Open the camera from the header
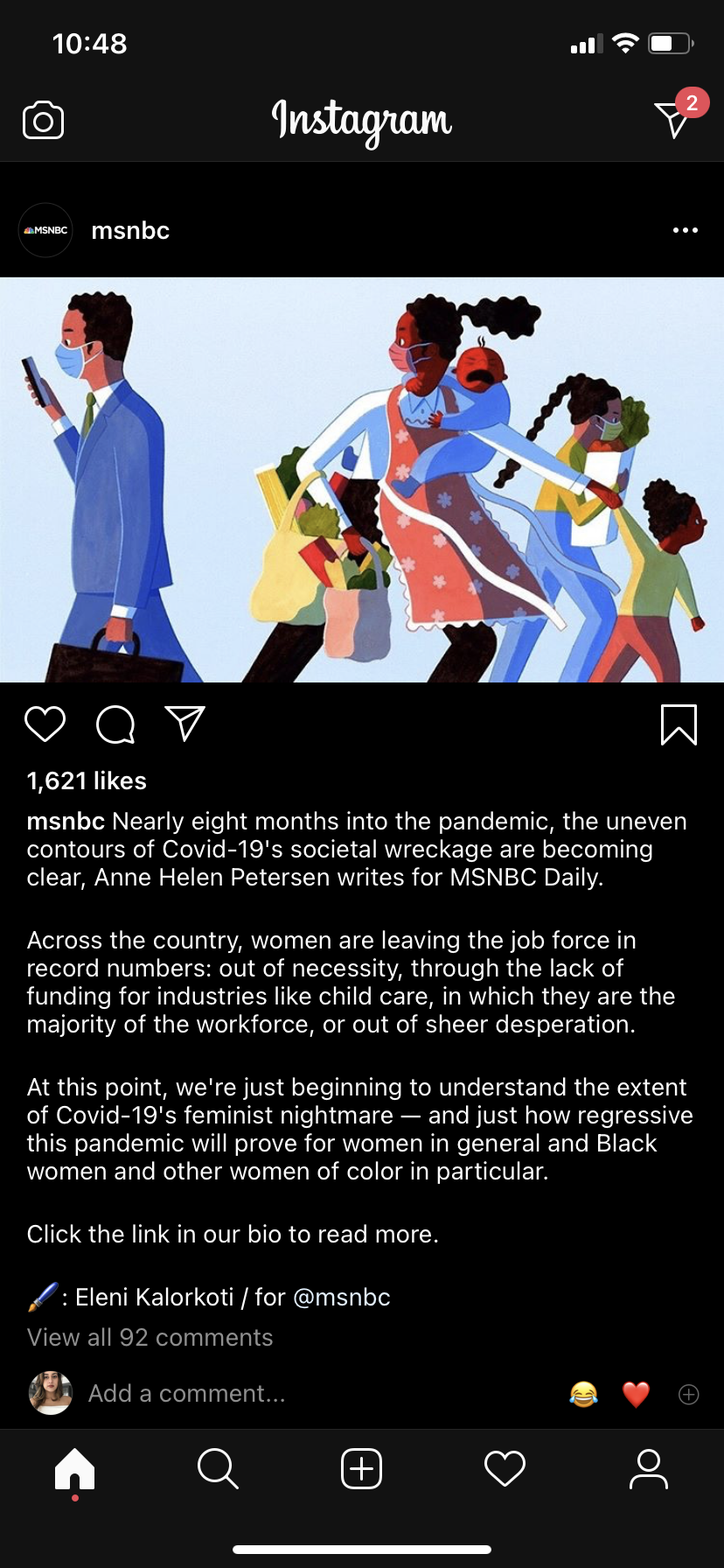The height and width of the screenshot is (1568, 724). [43, 120]
